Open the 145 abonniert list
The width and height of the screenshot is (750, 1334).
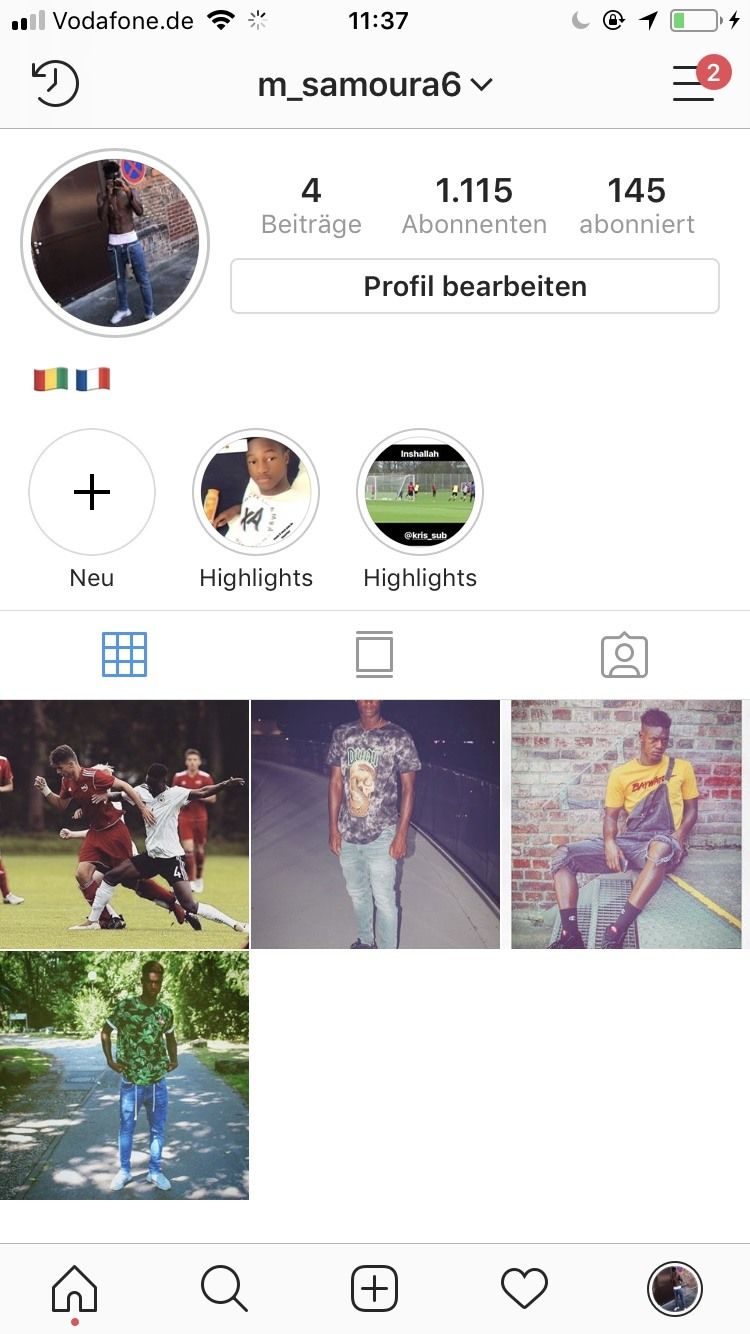click(x=636, y=205)
